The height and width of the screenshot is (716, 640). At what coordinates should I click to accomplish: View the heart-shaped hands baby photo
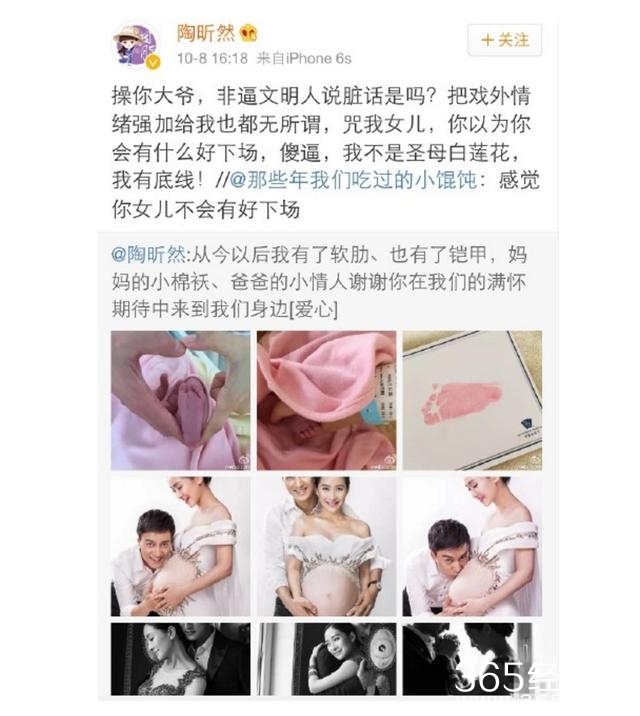(180, 400)
